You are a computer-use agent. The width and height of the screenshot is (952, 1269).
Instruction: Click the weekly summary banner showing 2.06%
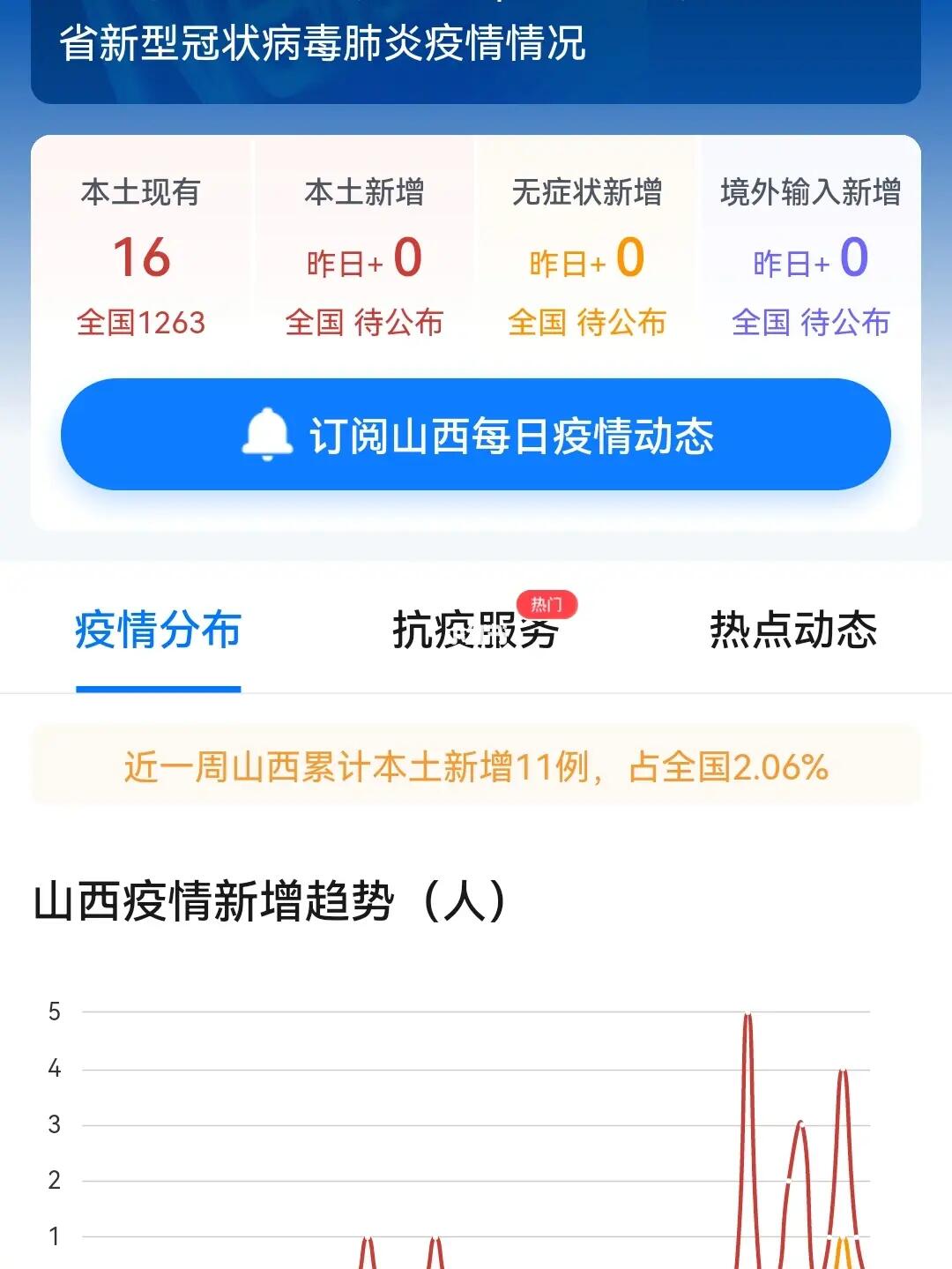[476, 767]
